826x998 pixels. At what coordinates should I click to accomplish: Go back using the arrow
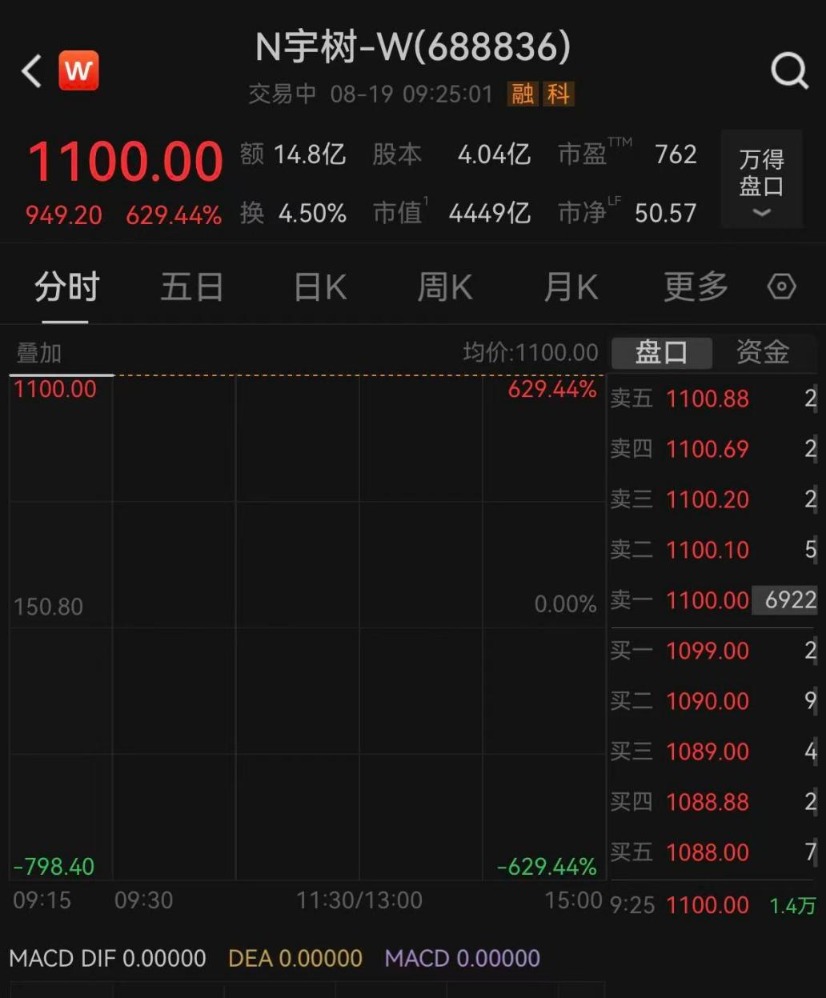click(31, 71)
